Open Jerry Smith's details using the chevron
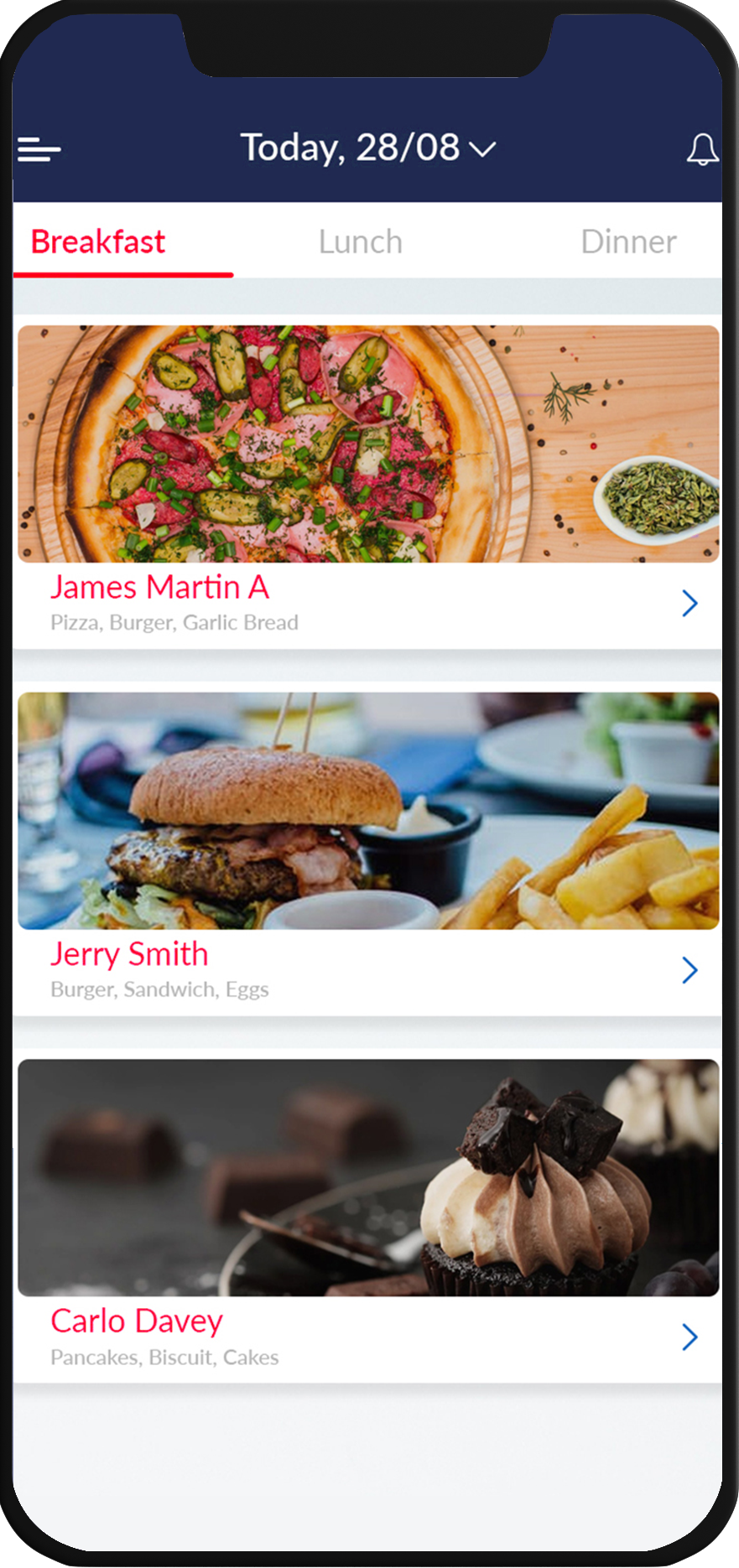This screenshot has height=1568, width=739. [690, 970]
